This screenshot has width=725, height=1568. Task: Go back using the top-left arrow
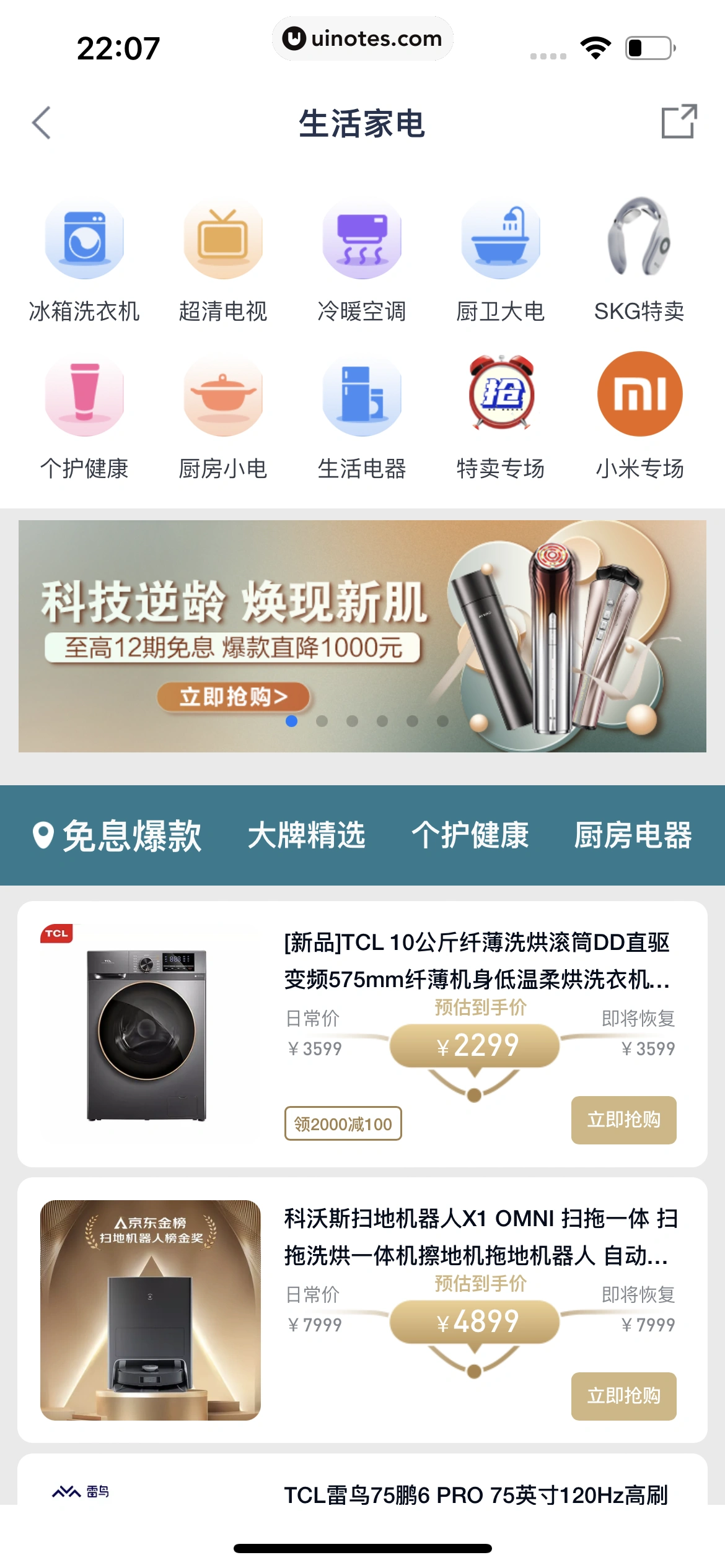(41, 123)
